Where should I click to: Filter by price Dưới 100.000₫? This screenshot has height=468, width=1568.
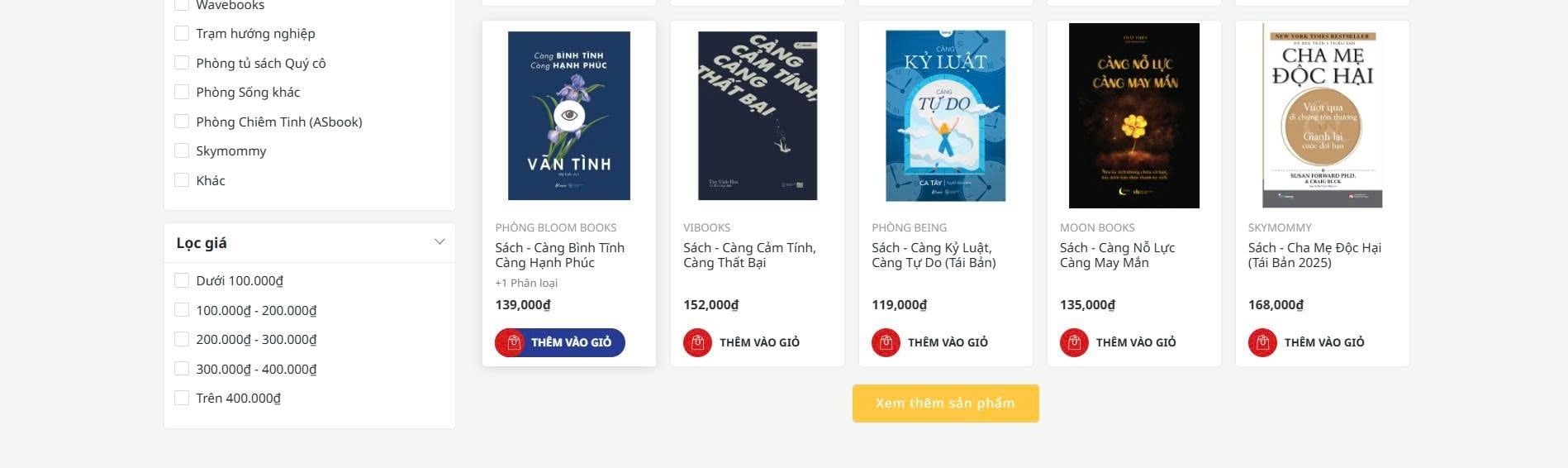tap(182, 281)
